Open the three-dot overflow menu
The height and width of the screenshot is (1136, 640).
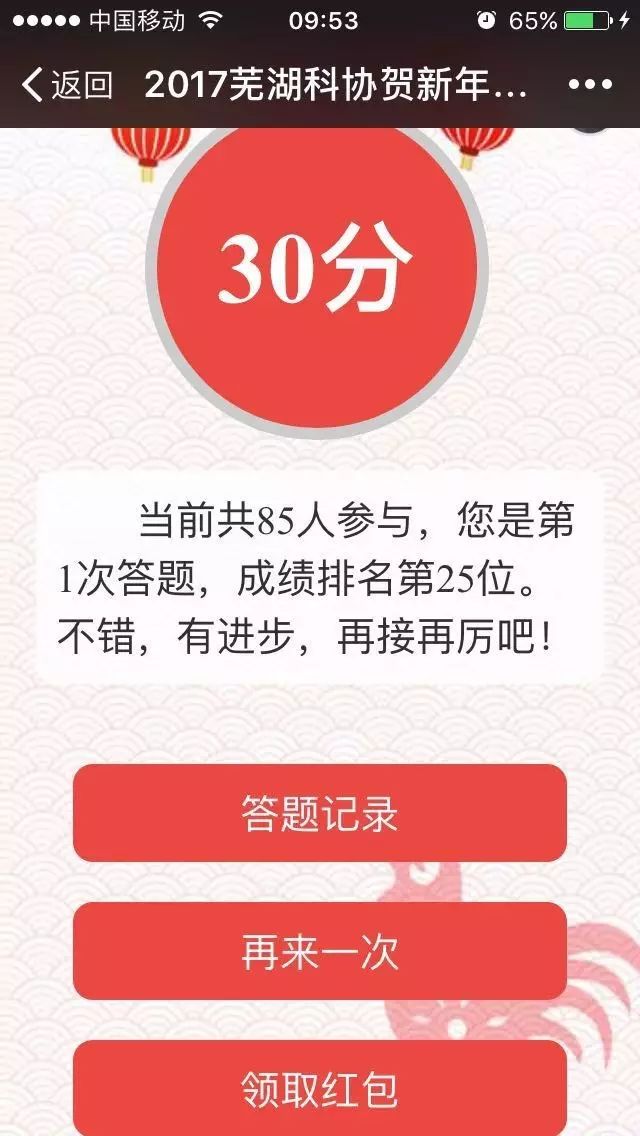click(590, 85)
